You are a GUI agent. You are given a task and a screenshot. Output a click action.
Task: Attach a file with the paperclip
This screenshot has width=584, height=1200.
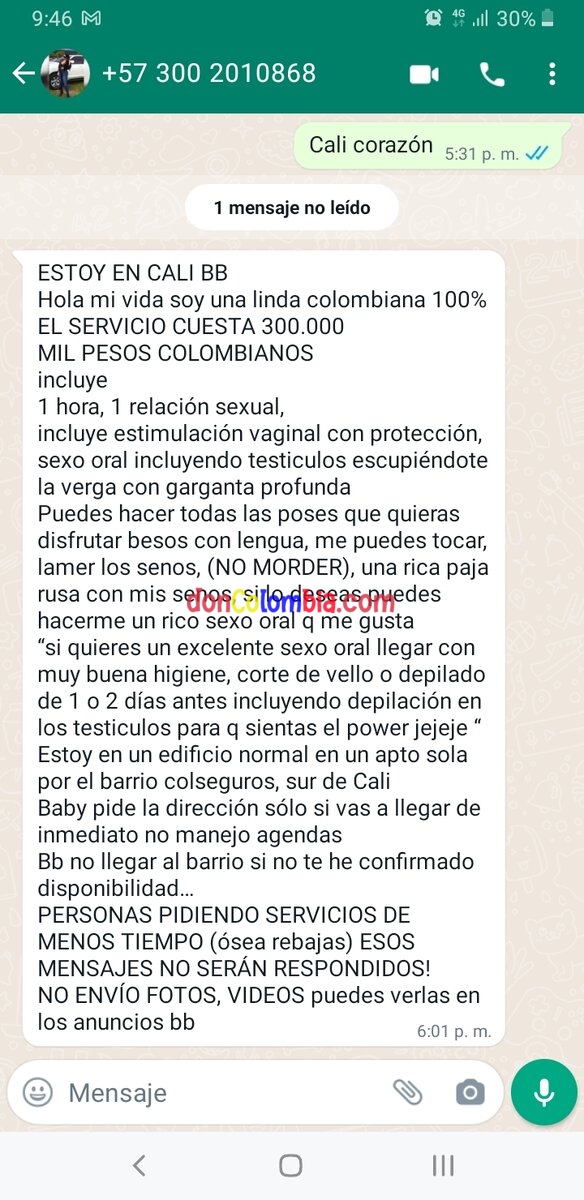(407, 1092)
